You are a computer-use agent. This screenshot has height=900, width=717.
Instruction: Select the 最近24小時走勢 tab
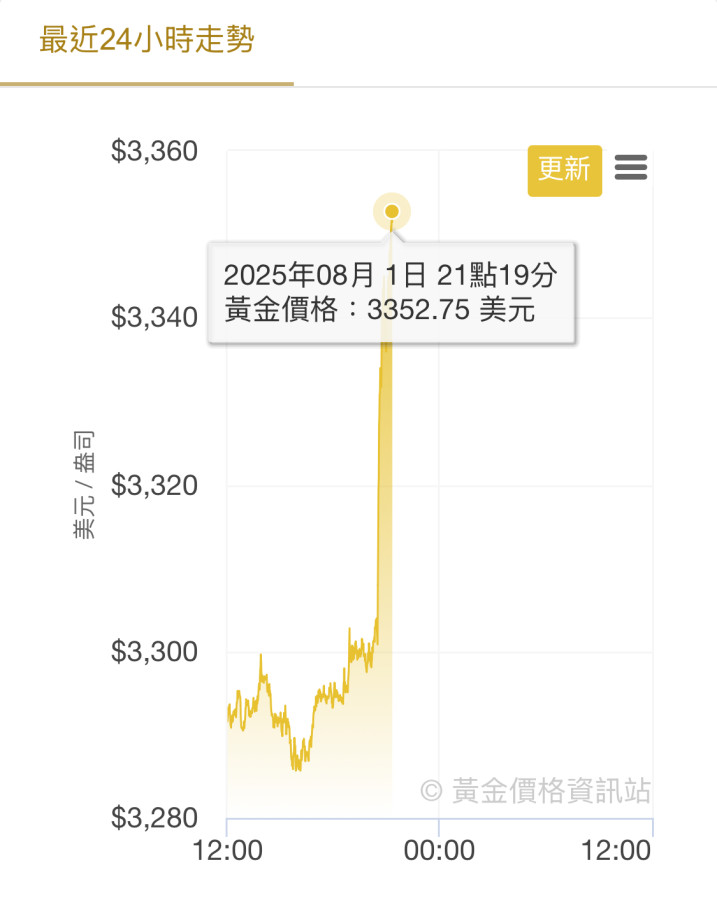point(146,42)
